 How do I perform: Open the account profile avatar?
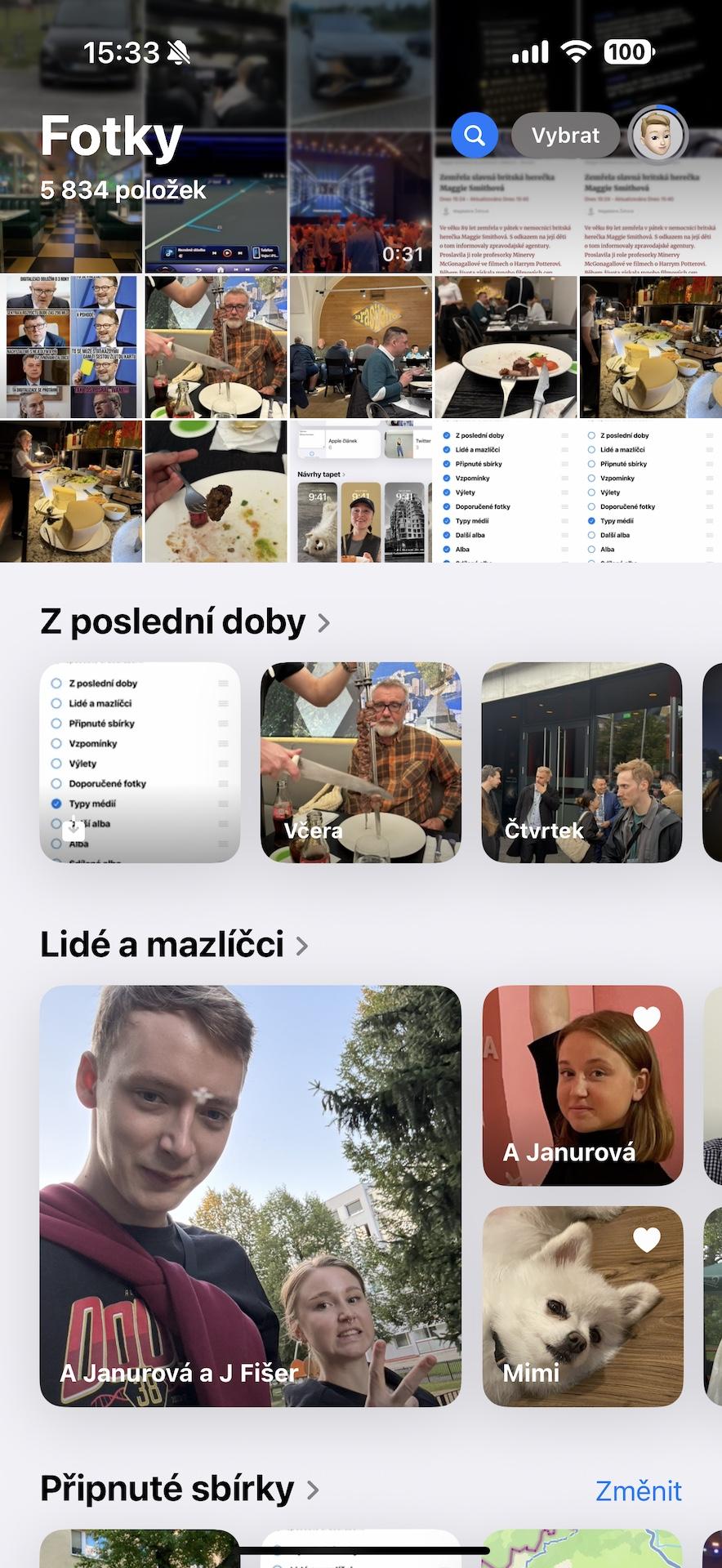pos(657,135)
